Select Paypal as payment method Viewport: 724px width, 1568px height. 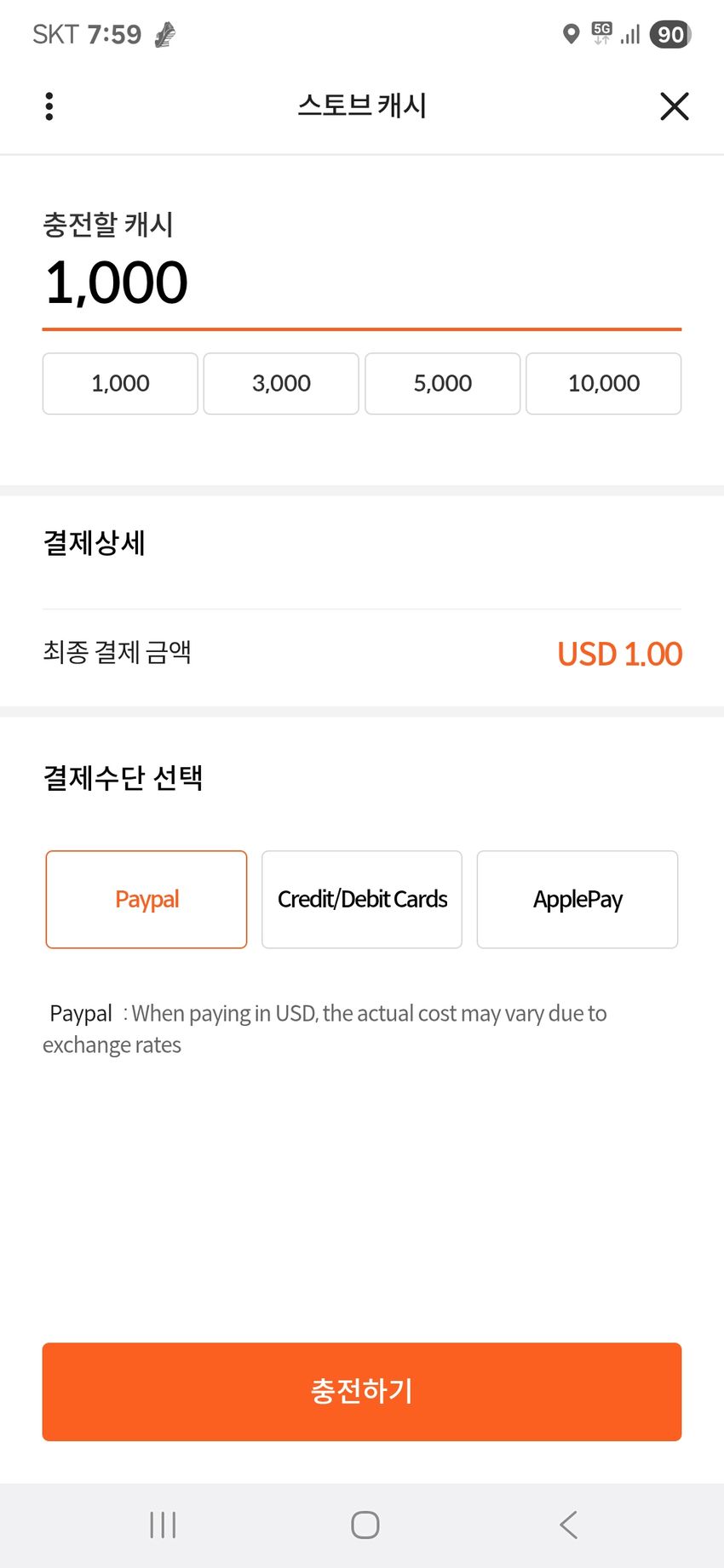click(x=147, y=900)
